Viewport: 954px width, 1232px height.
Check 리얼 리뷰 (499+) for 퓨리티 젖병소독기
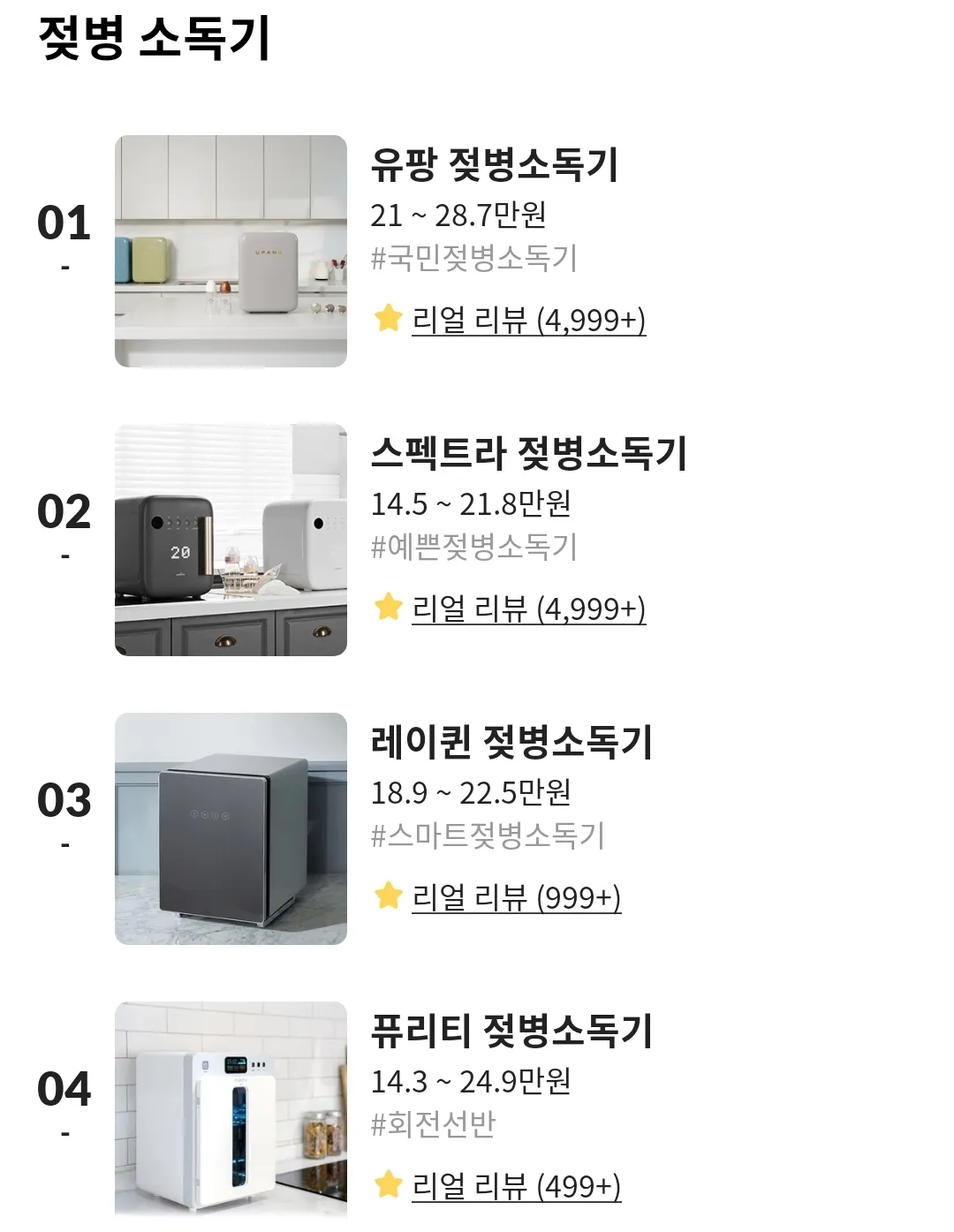[x=516, y=1186]
